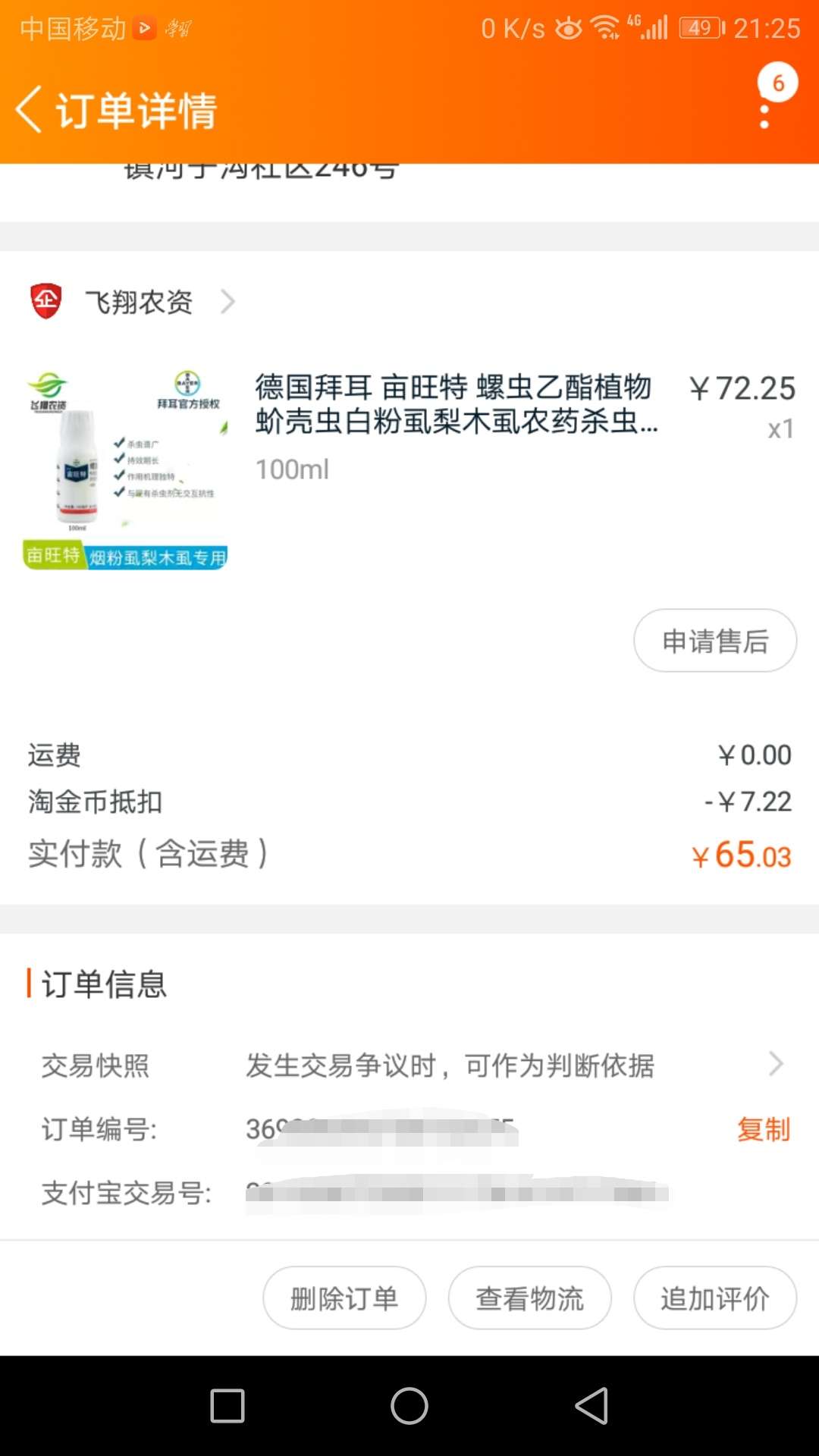The width and height of the screenshot is (819, 1456).
Task: Open the 飞翔农资 shop page
Action: coord(139,302)
